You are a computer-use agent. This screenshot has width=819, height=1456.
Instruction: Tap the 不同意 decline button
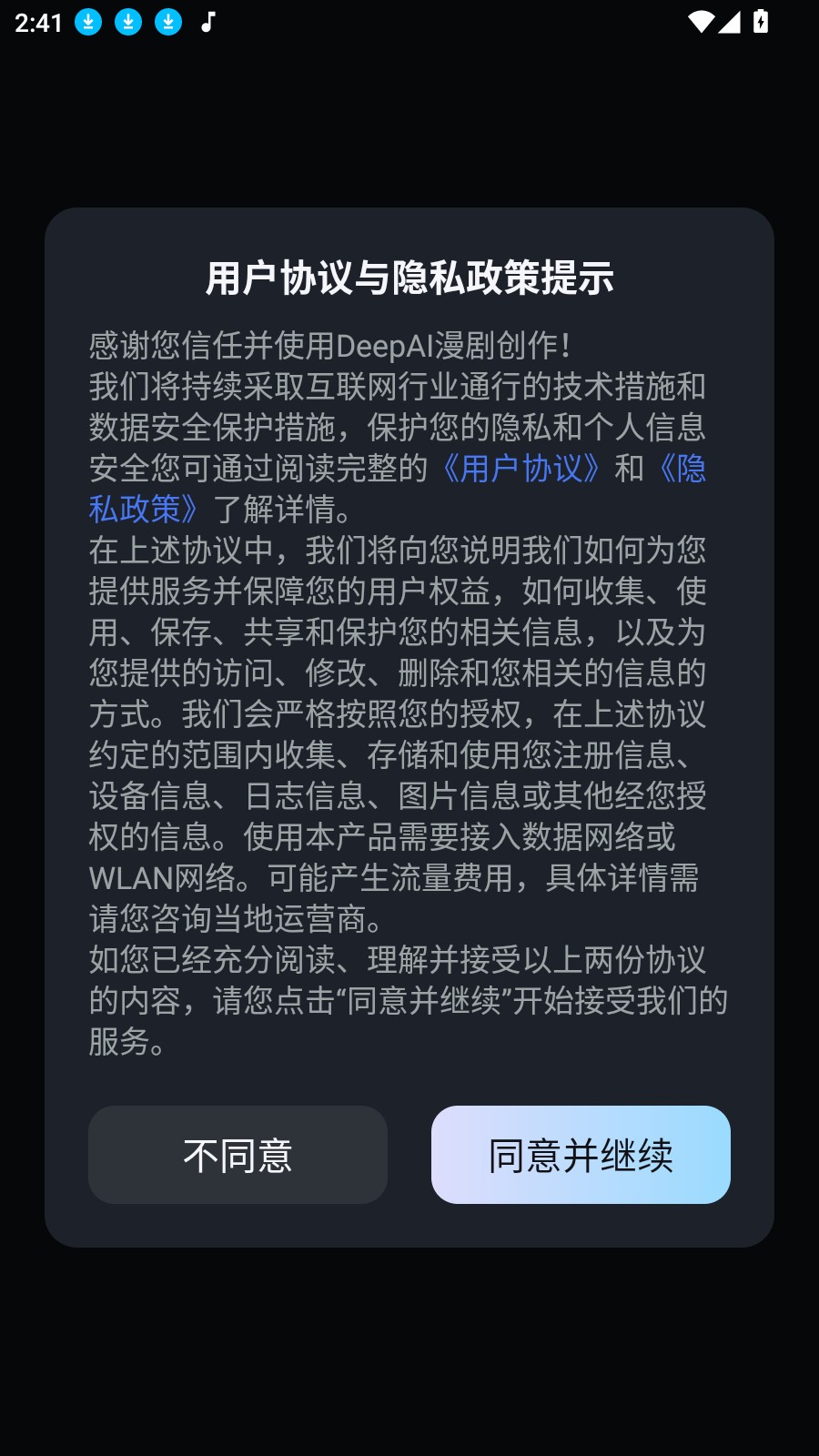point(238,1155)
